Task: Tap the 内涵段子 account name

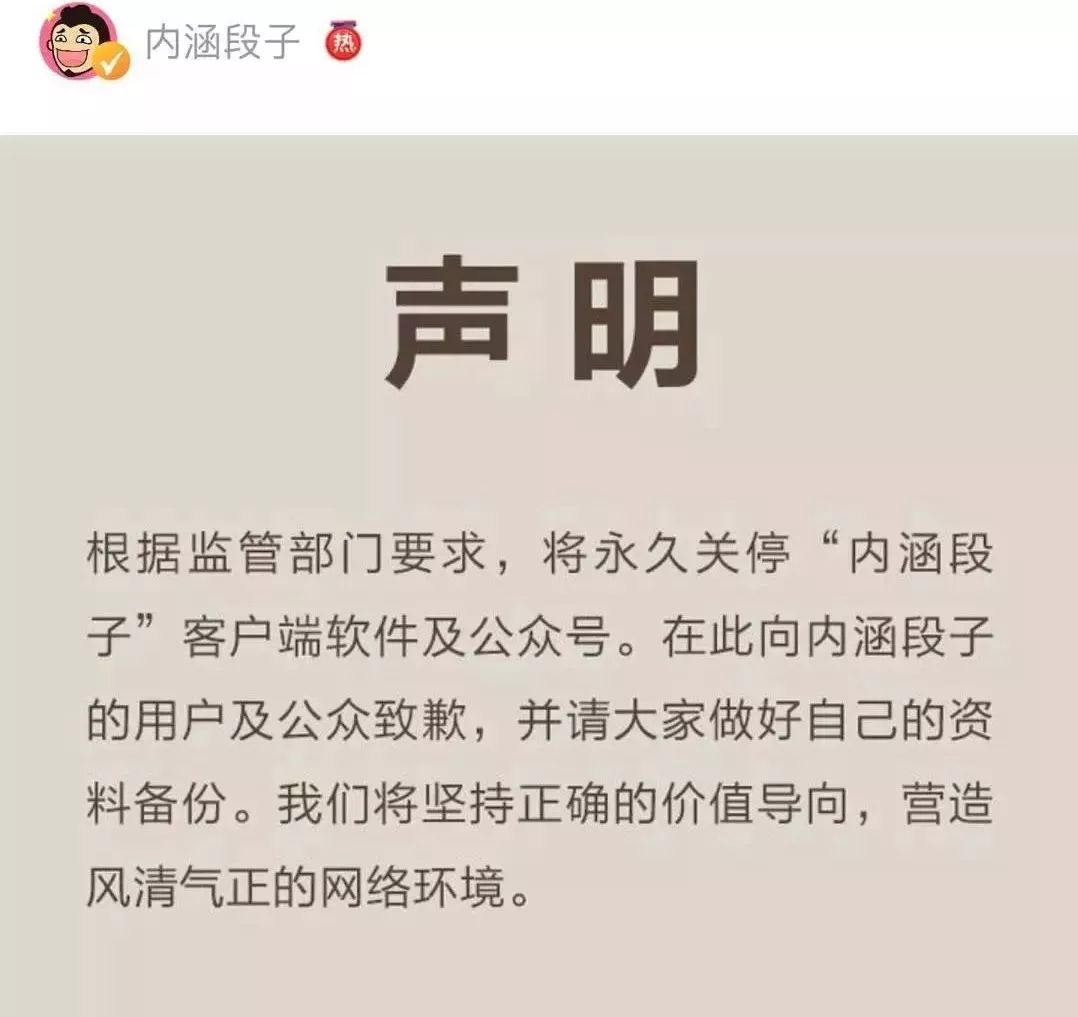Action: click(222, 42)
